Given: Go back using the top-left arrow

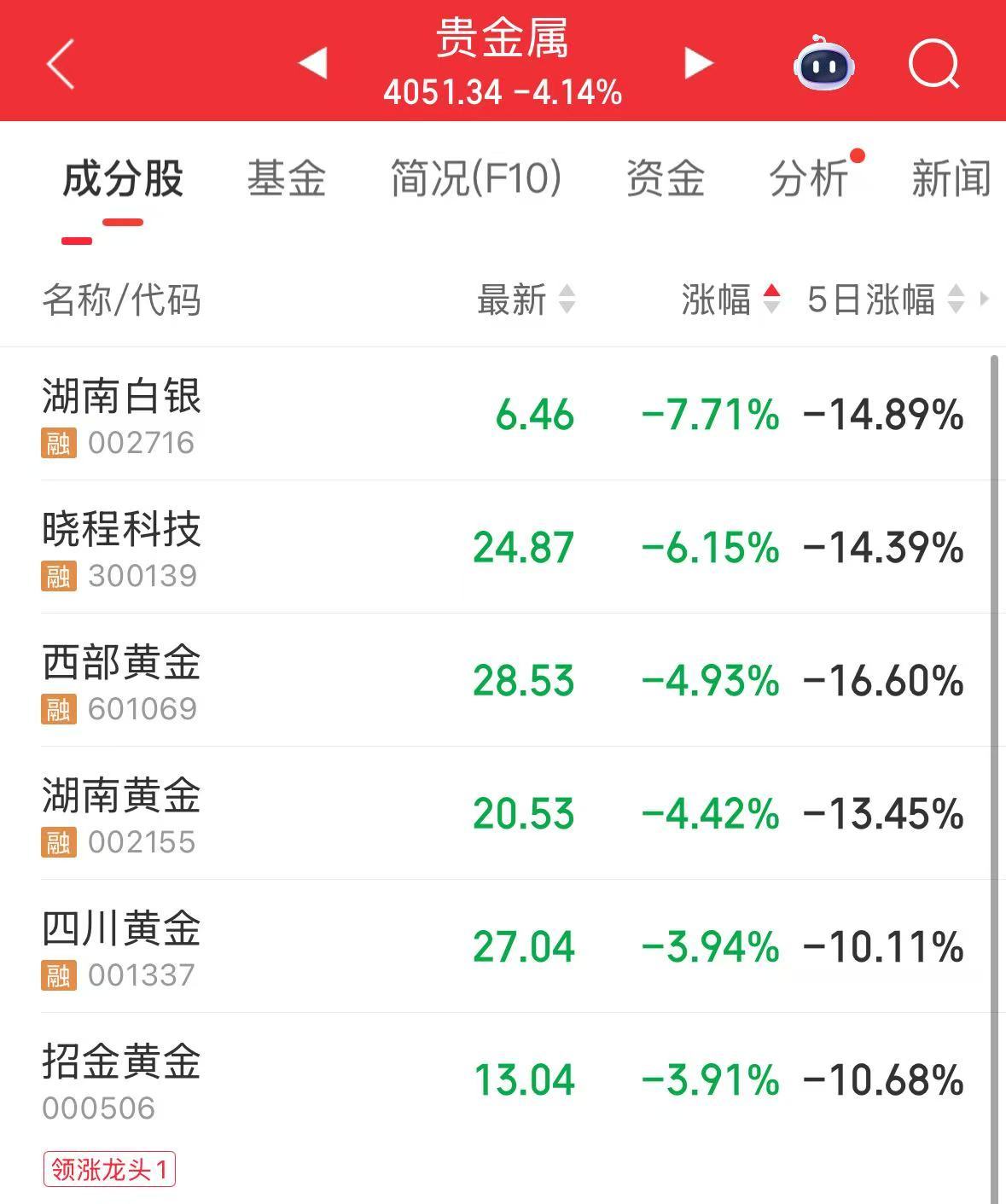Looking at the screenshot, I should (61, 63).
